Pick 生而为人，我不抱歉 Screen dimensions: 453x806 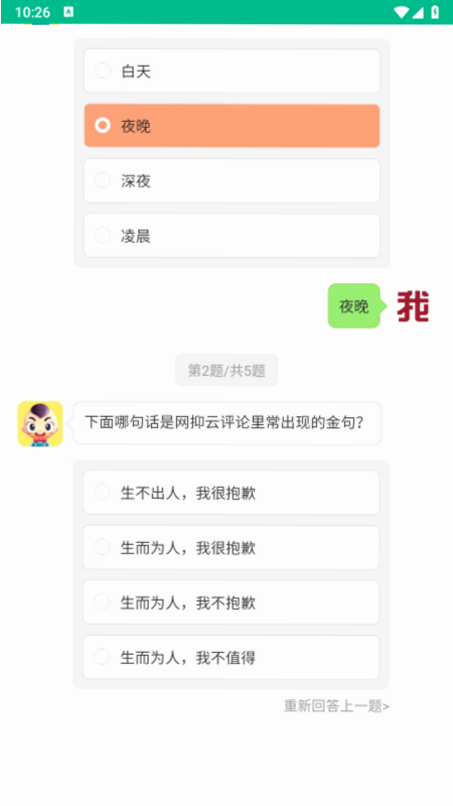(x=231, y=602)
